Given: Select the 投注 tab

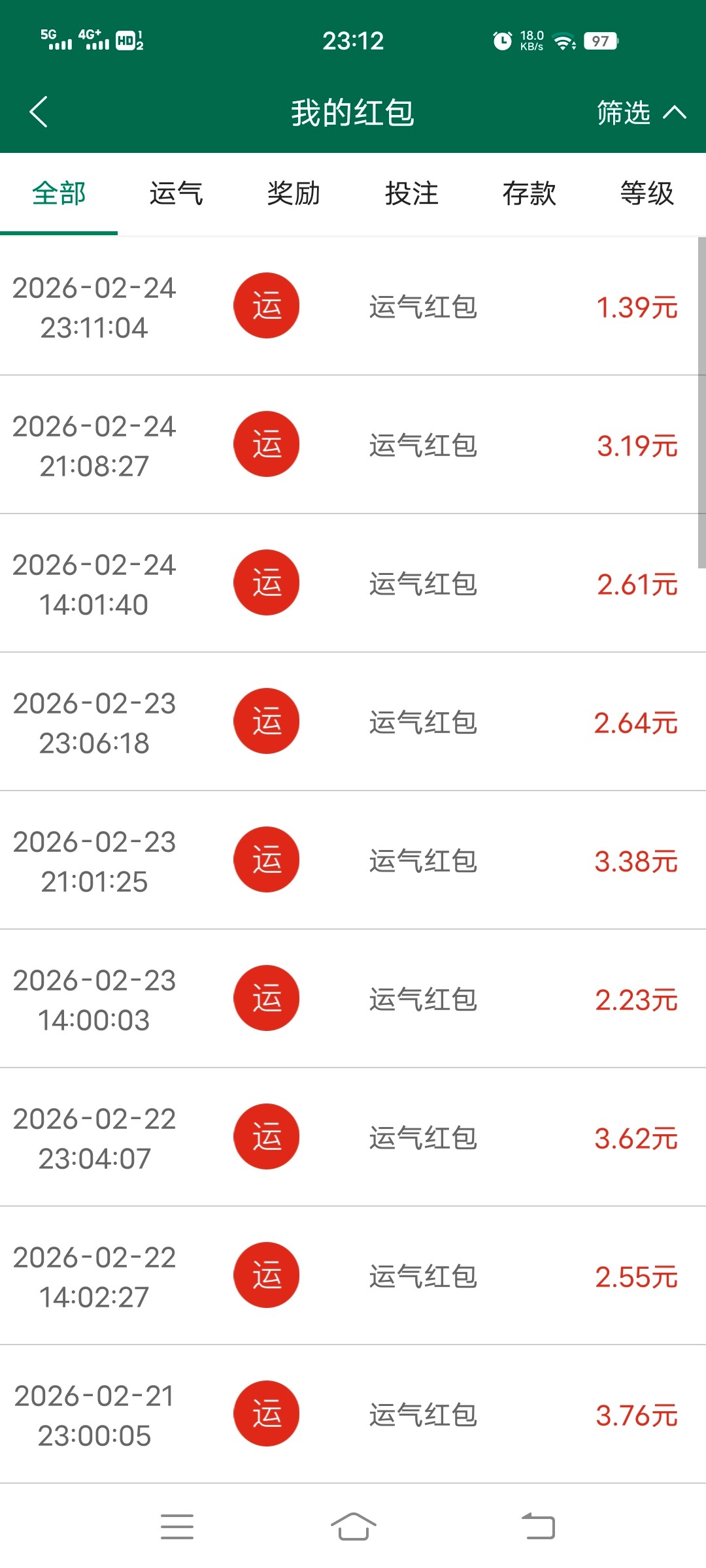Looking at the screenshot, I should pos(412,193).
